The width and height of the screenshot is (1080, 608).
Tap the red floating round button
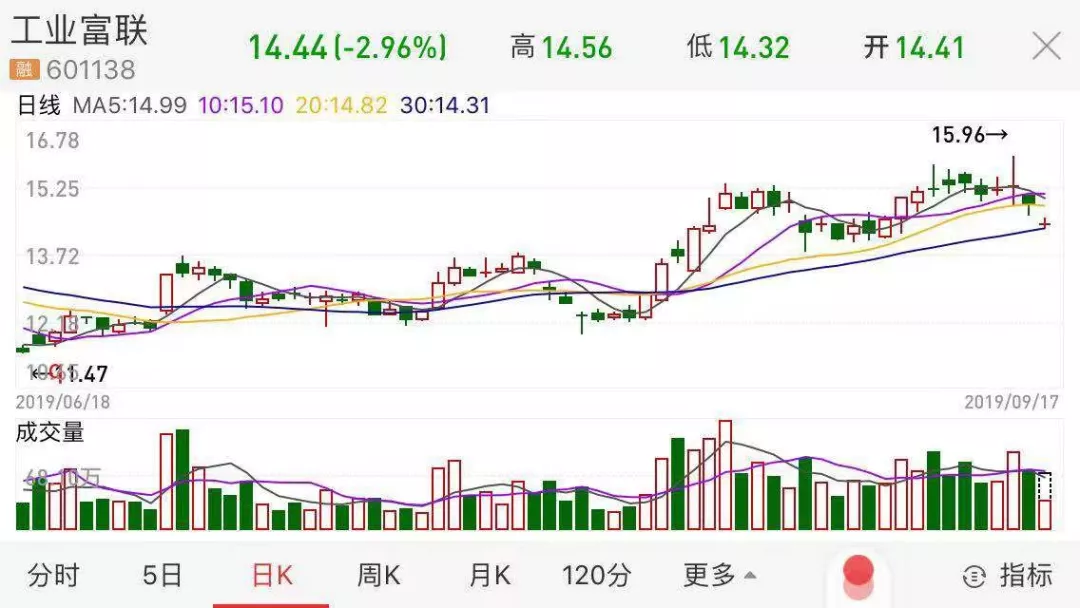click(858, 572)
